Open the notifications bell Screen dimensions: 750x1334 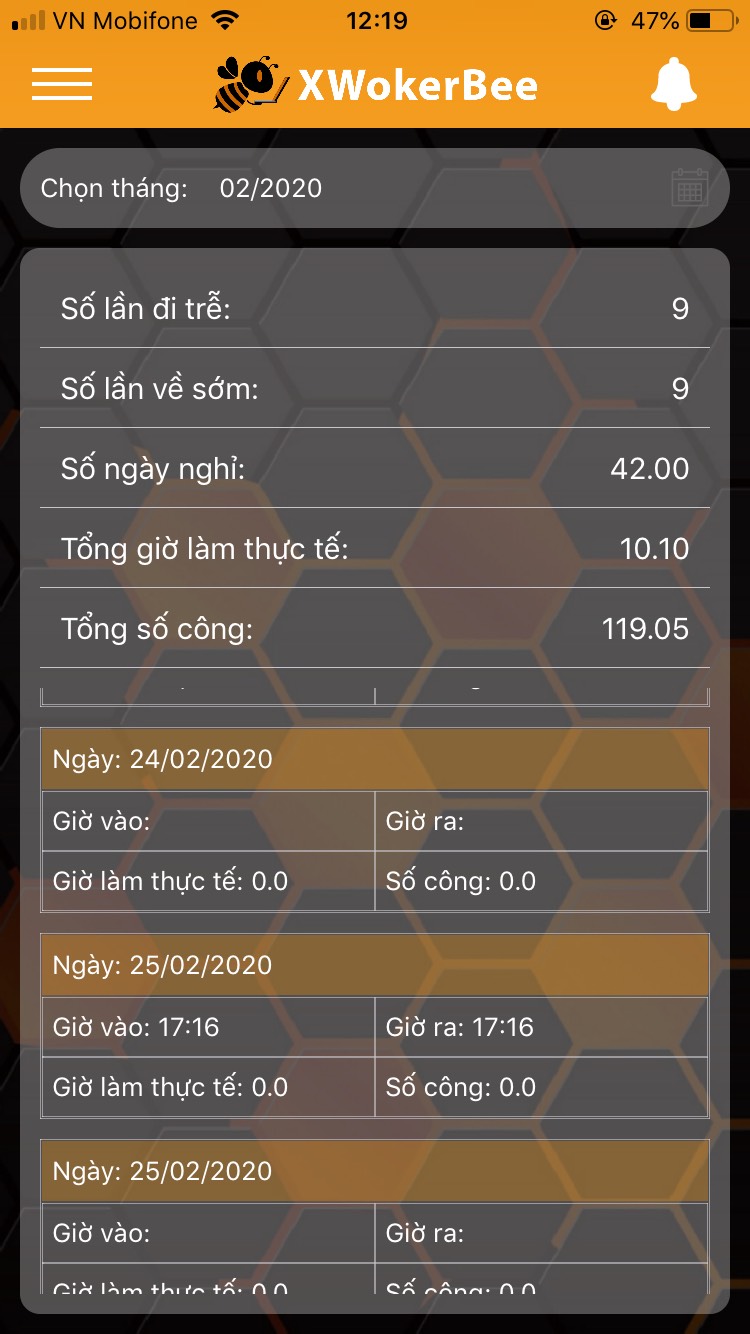tap(673, 84)
